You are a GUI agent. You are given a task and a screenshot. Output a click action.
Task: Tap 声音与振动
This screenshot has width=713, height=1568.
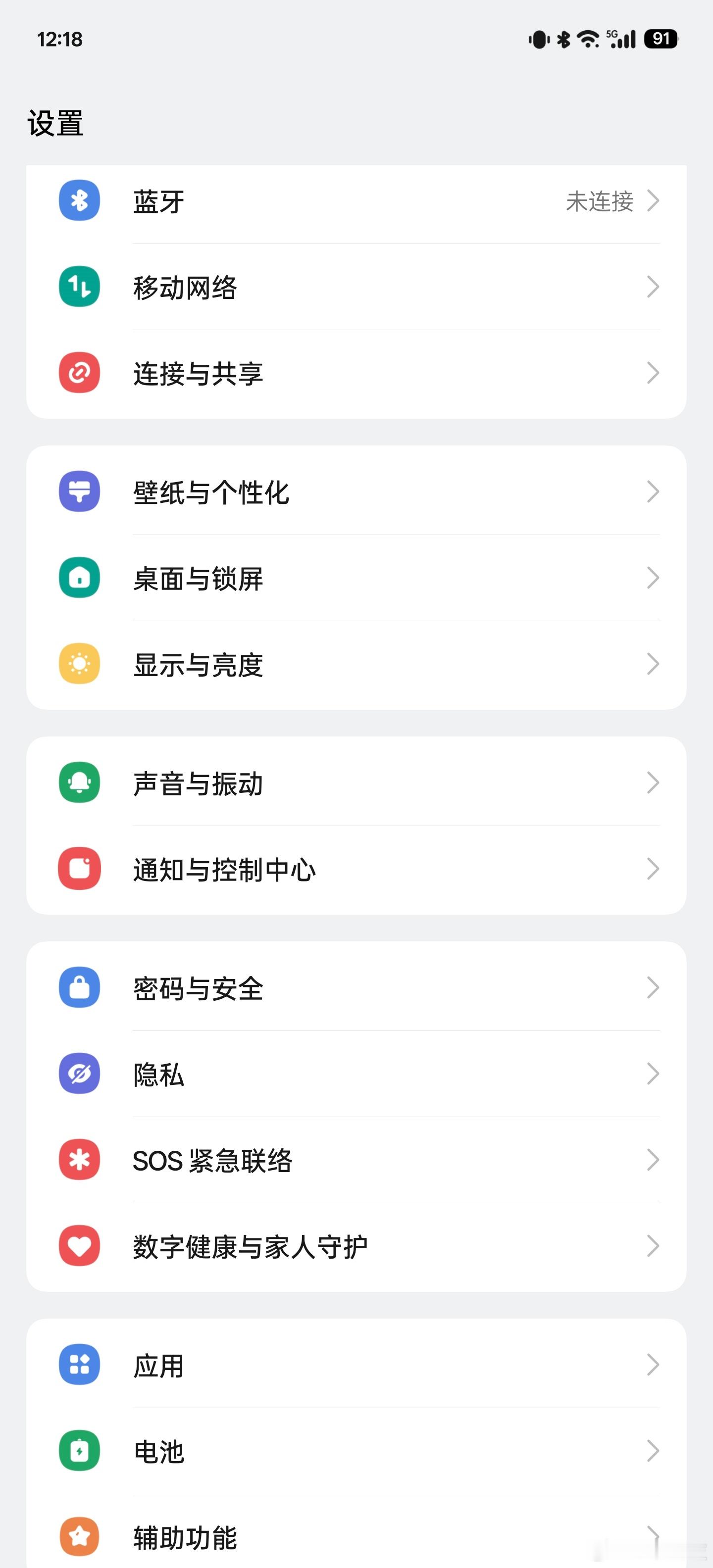(356, 782)
